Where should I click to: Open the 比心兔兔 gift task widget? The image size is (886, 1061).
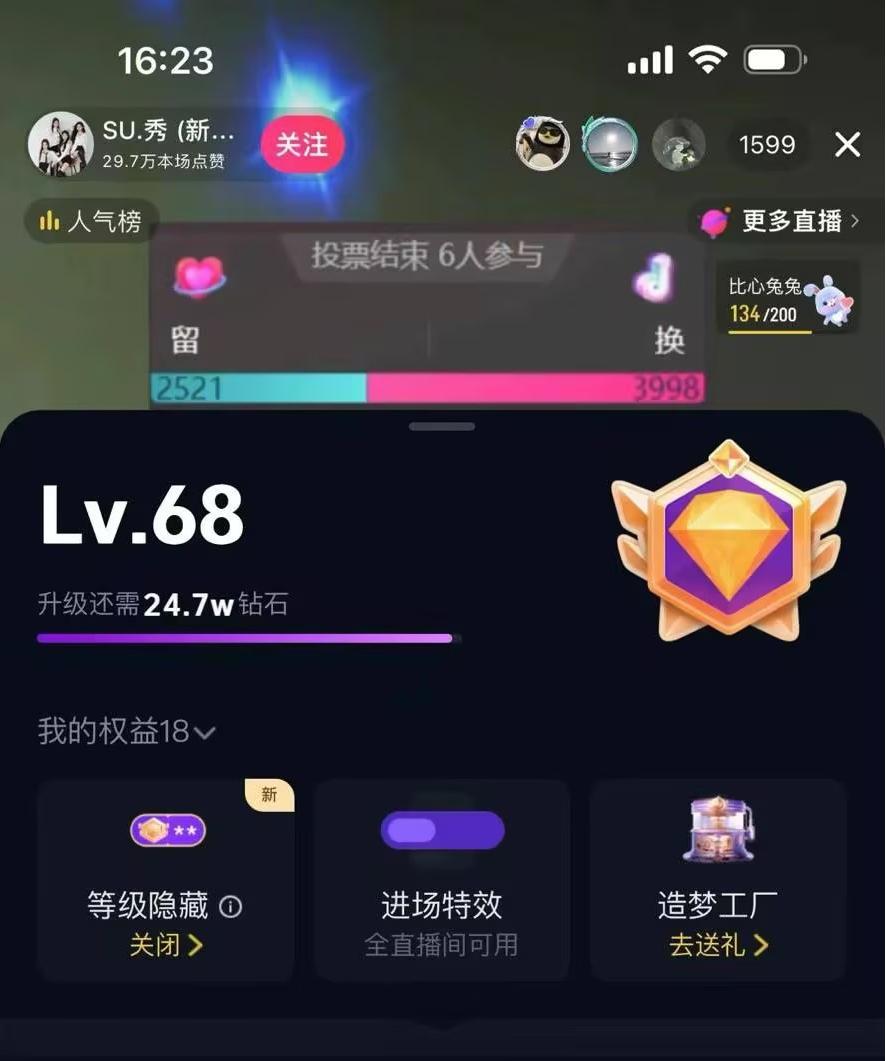point(789,299)
